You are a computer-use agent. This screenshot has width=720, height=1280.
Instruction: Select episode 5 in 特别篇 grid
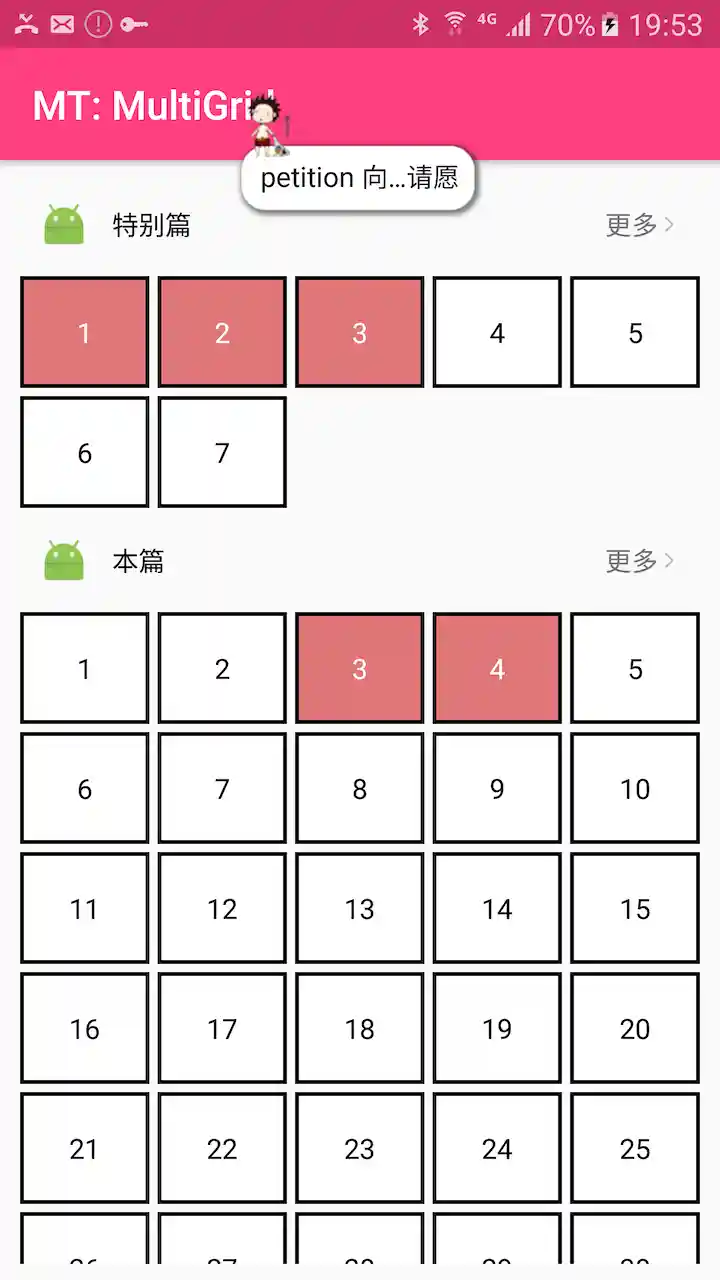coord(635,333)
